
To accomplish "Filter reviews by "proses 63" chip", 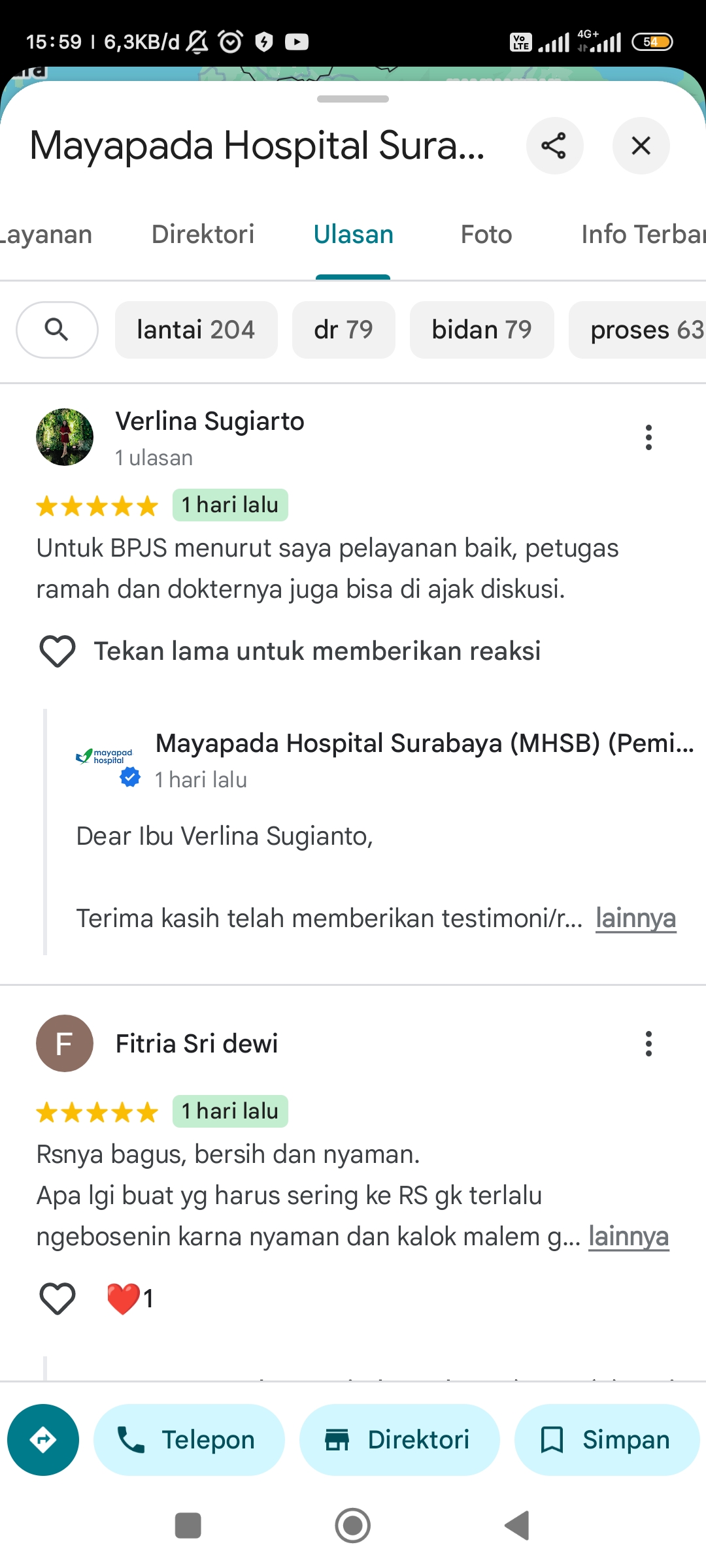I will tap(637, 330).
